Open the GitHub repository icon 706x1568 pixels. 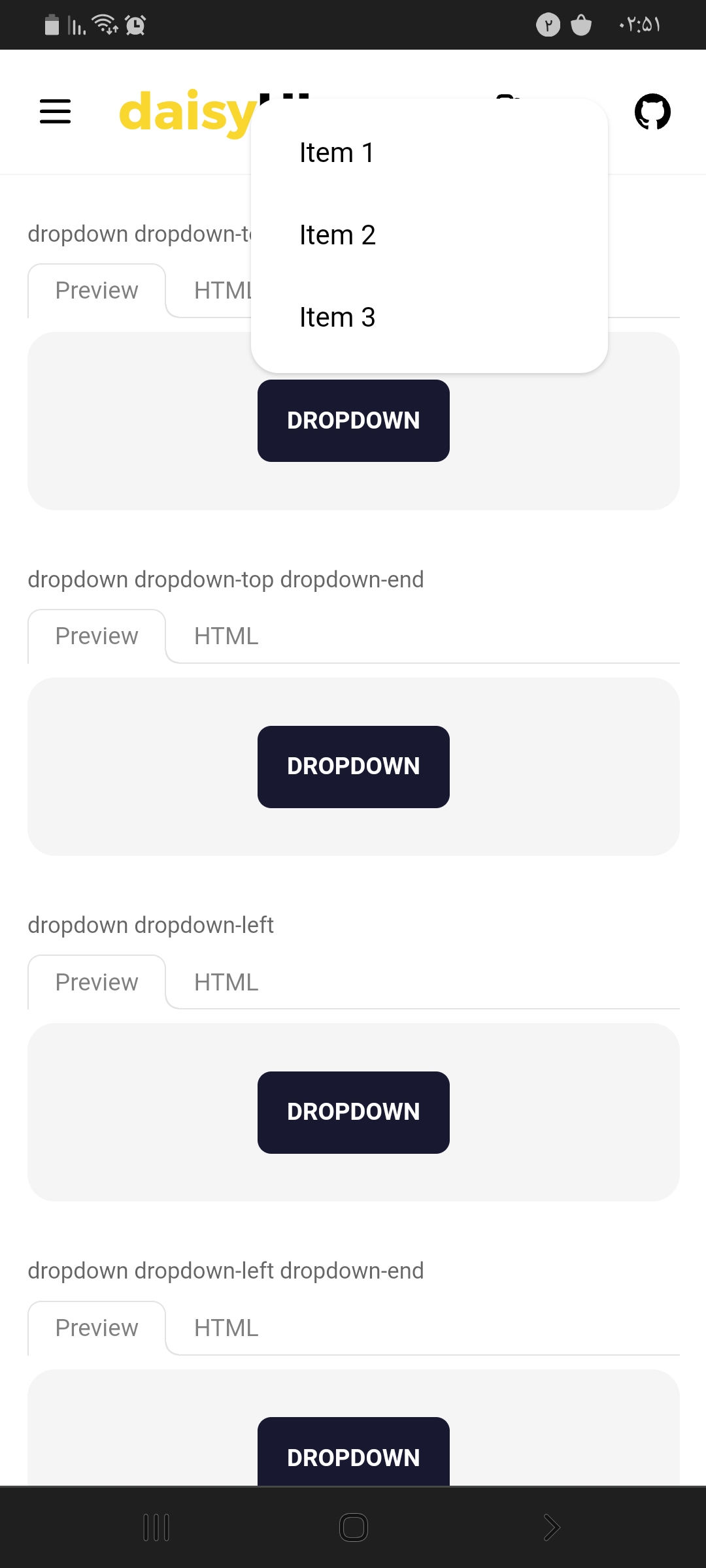(652, 112)
